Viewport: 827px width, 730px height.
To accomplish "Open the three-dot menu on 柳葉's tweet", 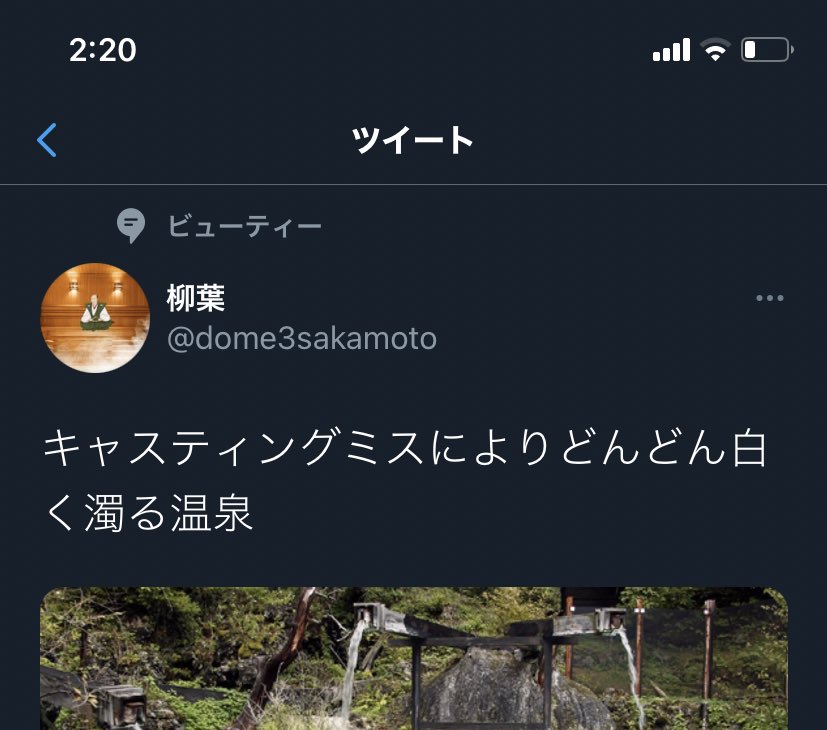I will pos(769,298).
